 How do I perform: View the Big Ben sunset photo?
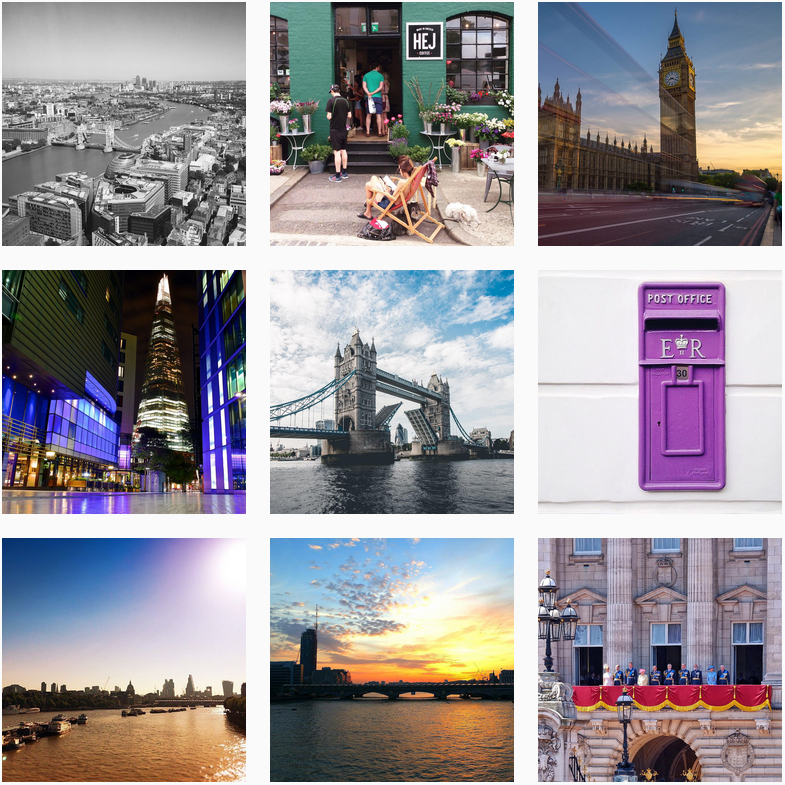[x=659, y=123]
